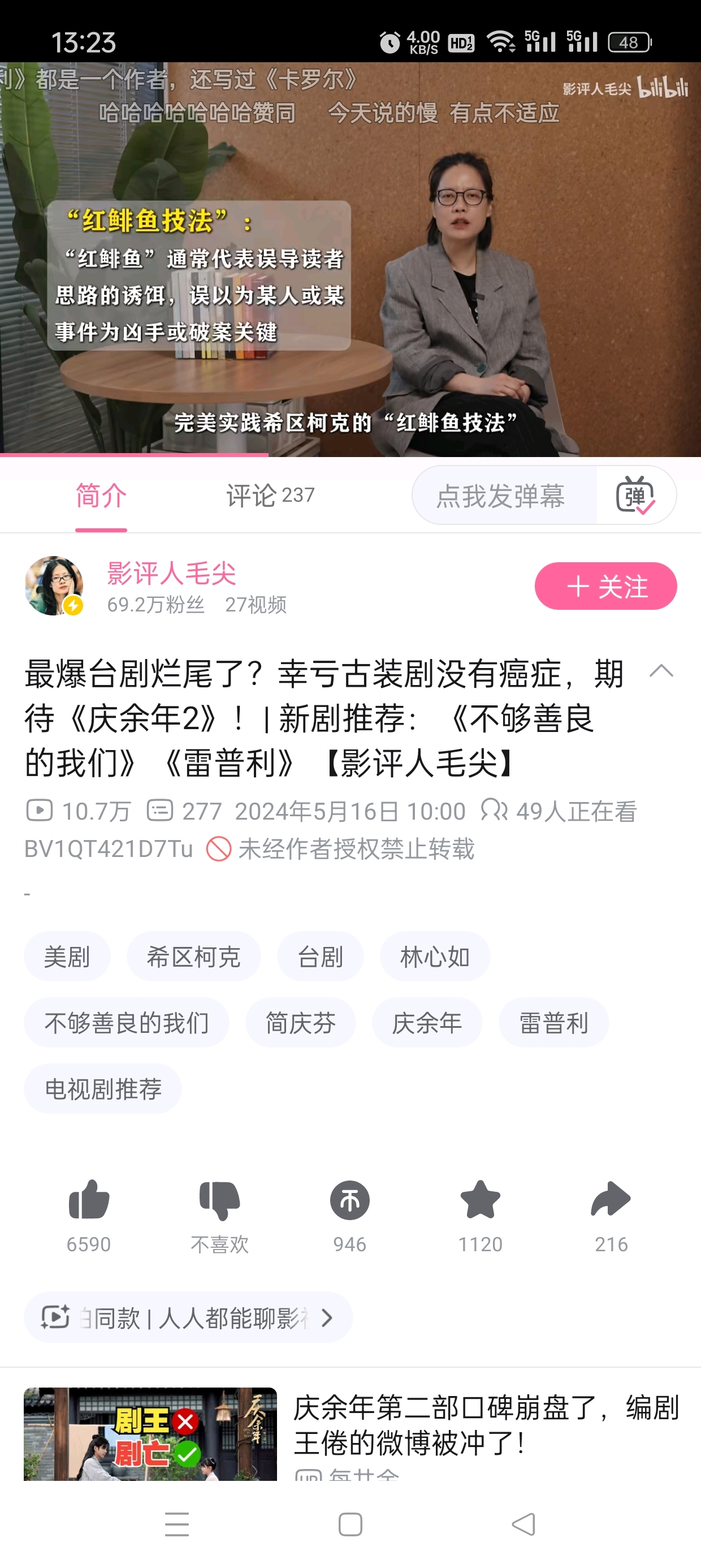
Task: Toggle the 弹幕 display icon
Action: [x=635, y=496]
